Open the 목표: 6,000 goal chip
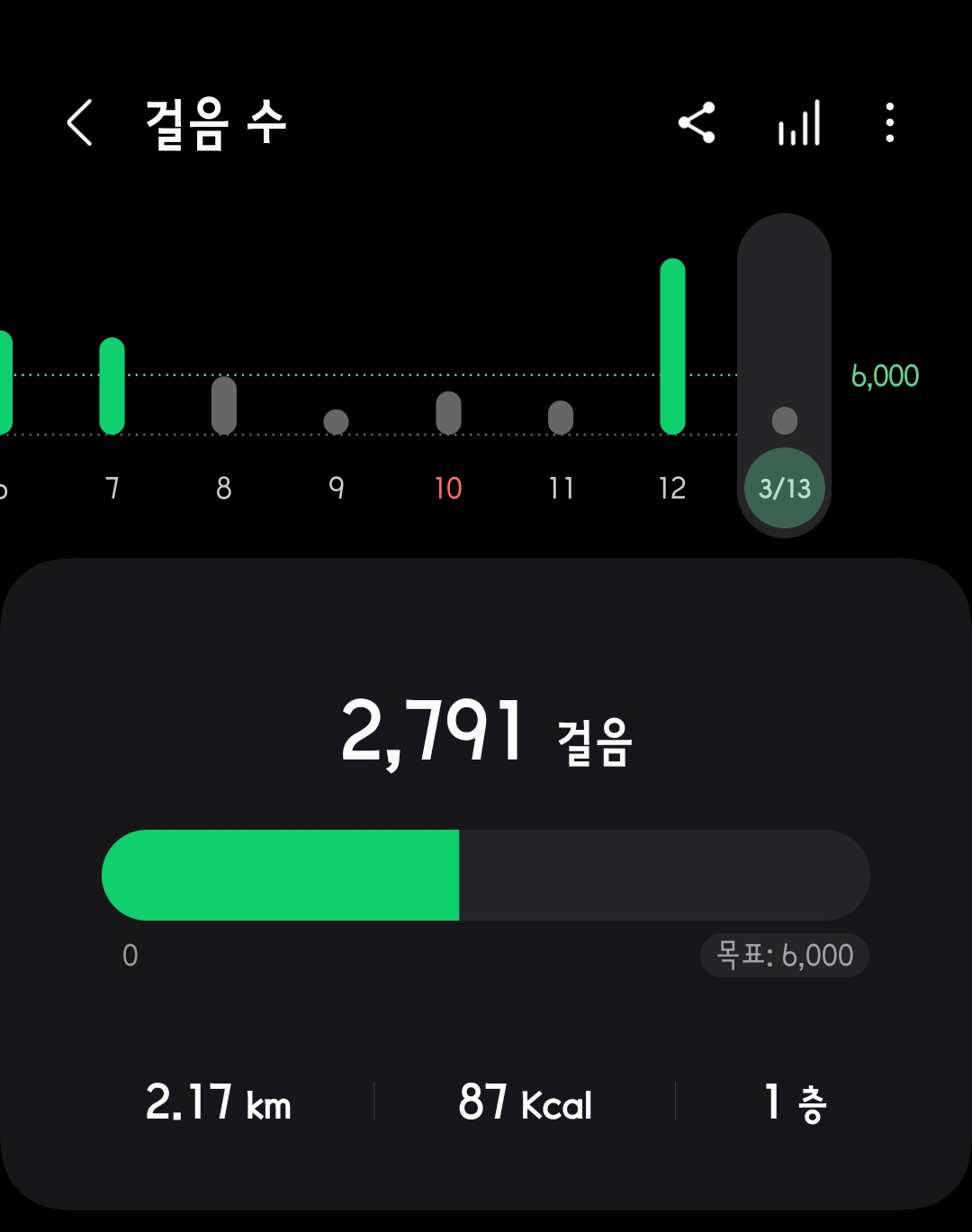 coord(785,955)
